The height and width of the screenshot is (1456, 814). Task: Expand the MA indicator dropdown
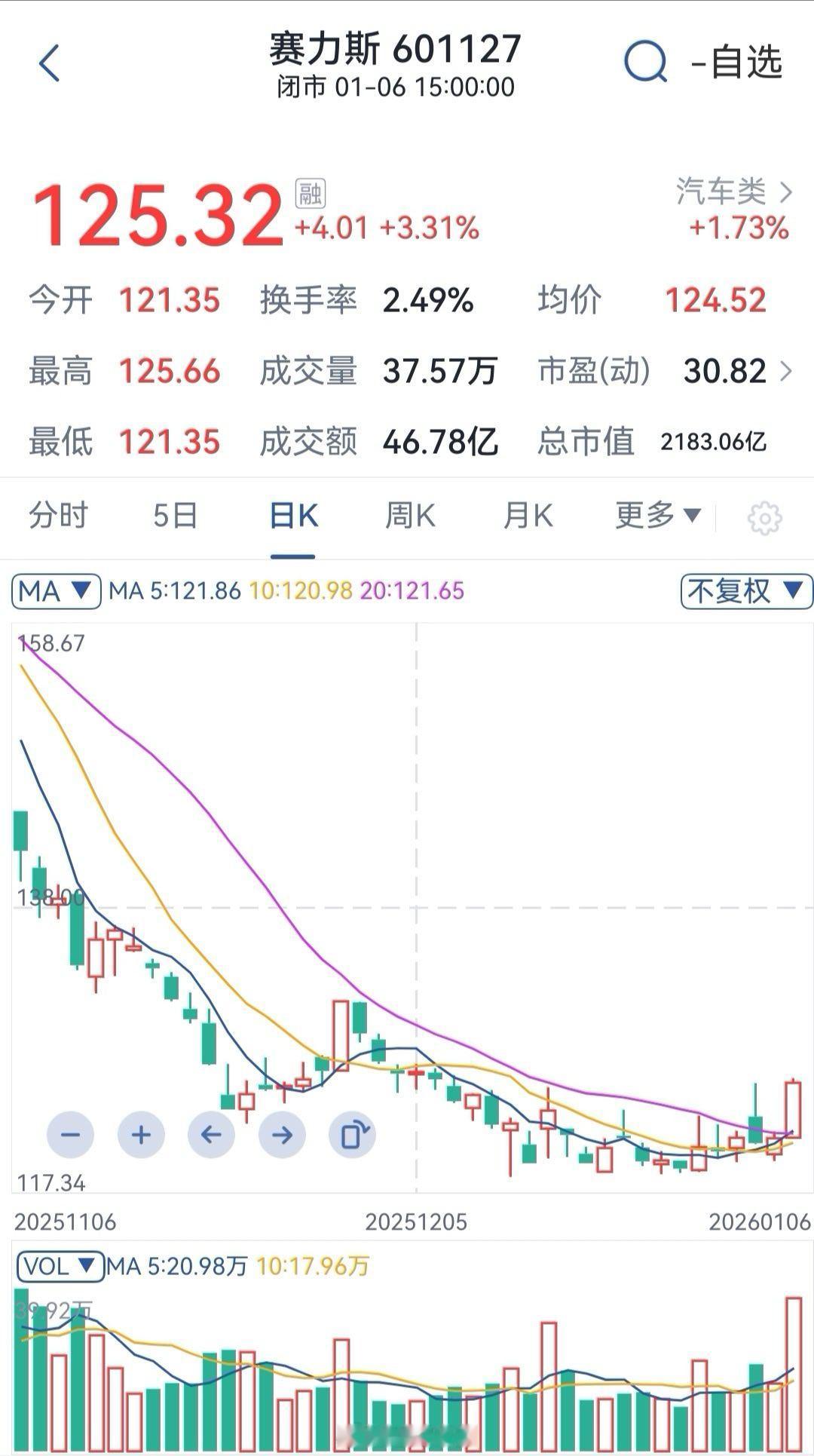(x=55, y=592)
